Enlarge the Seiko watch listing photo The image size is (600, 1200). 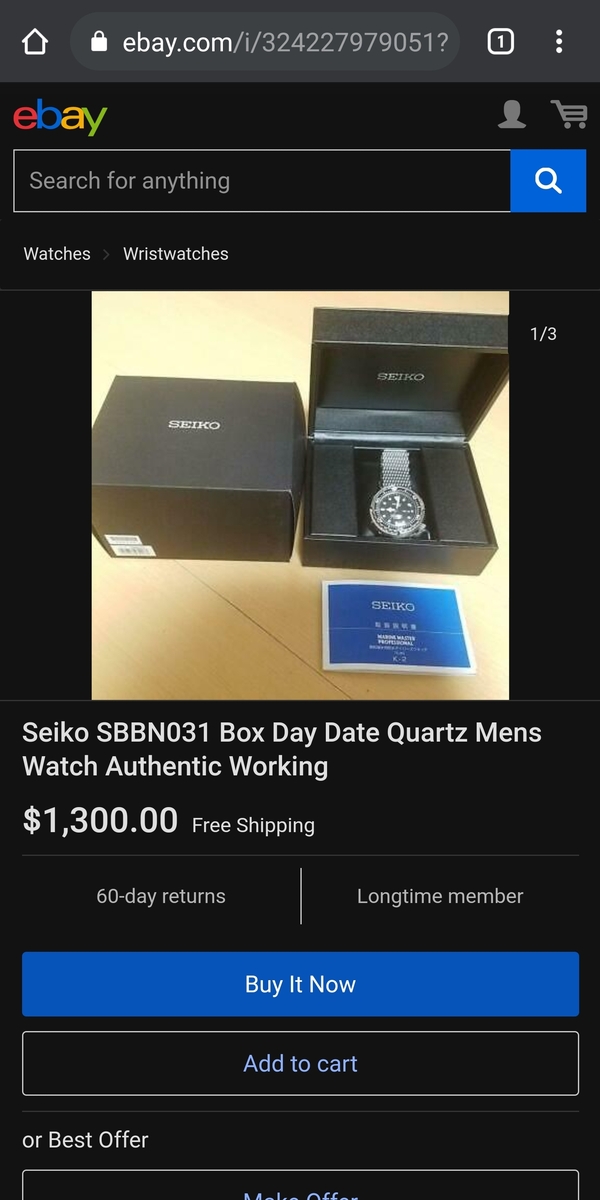(x=300, y=495)
